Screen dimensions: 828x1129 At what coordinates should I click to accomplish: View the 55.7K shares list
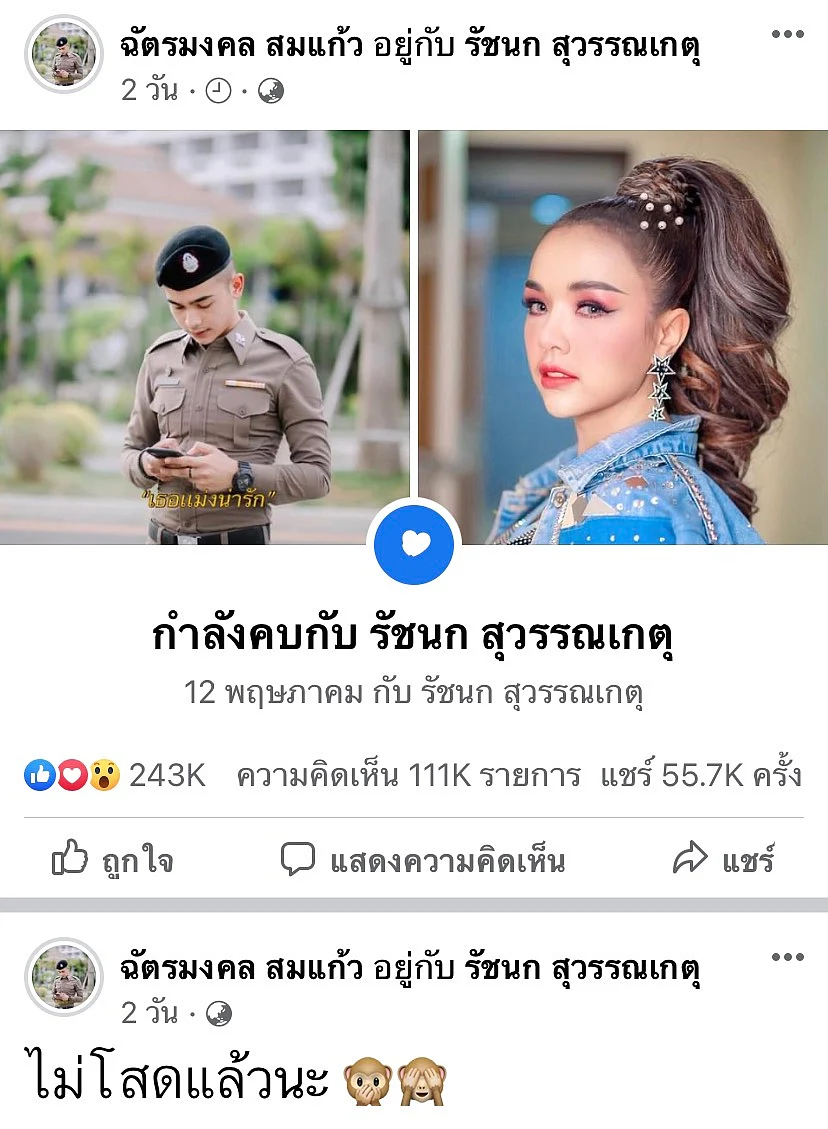[x=701, y=775]
